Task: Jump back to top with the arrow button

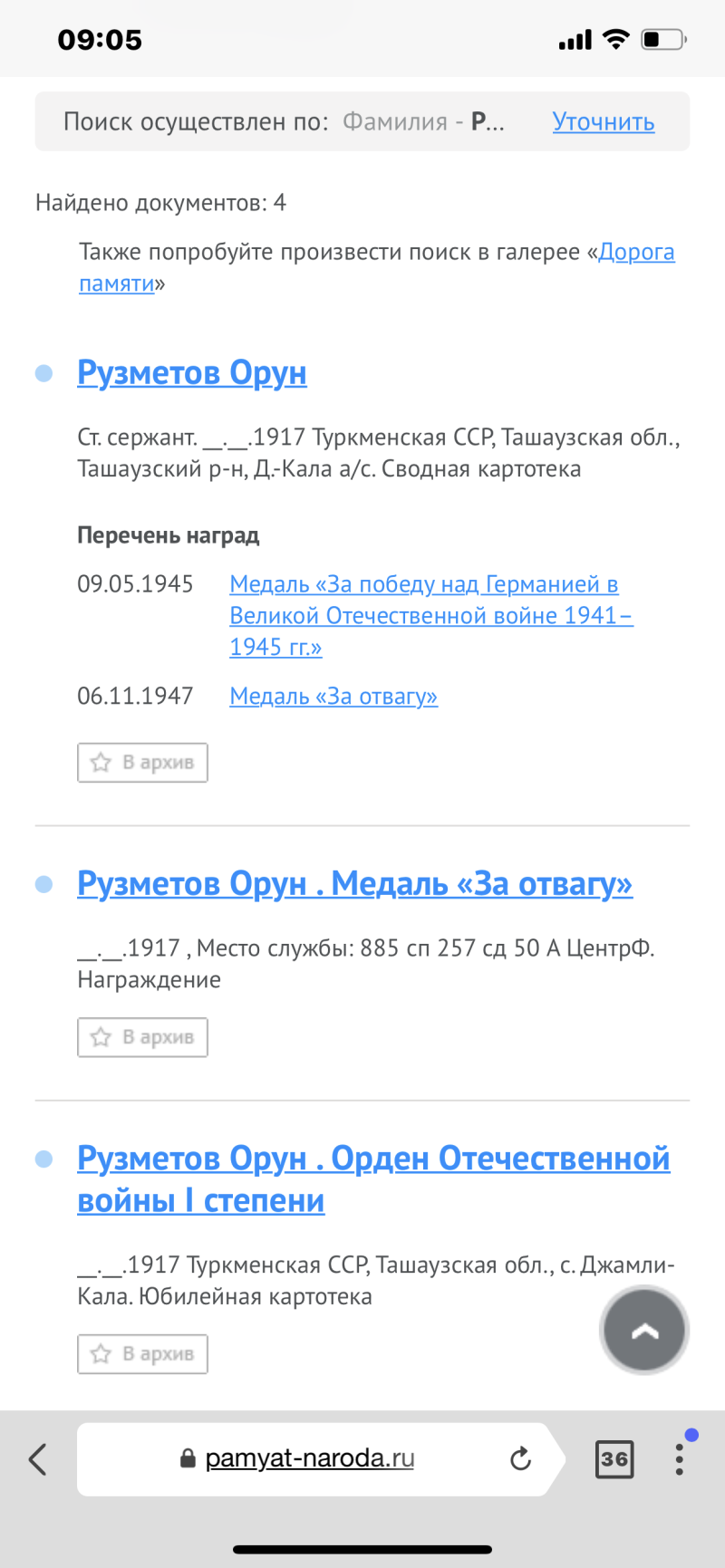Action: (644, 1331)
